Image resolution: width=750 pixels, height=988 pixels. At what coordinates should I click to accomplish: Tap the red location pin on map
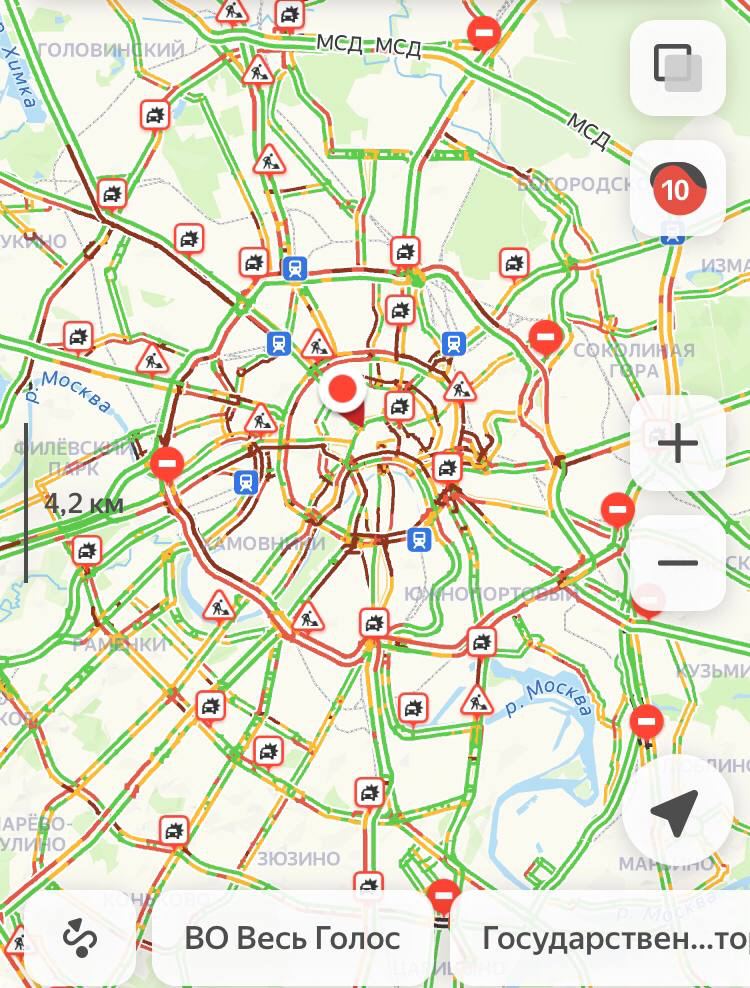[x=344, y=392]
